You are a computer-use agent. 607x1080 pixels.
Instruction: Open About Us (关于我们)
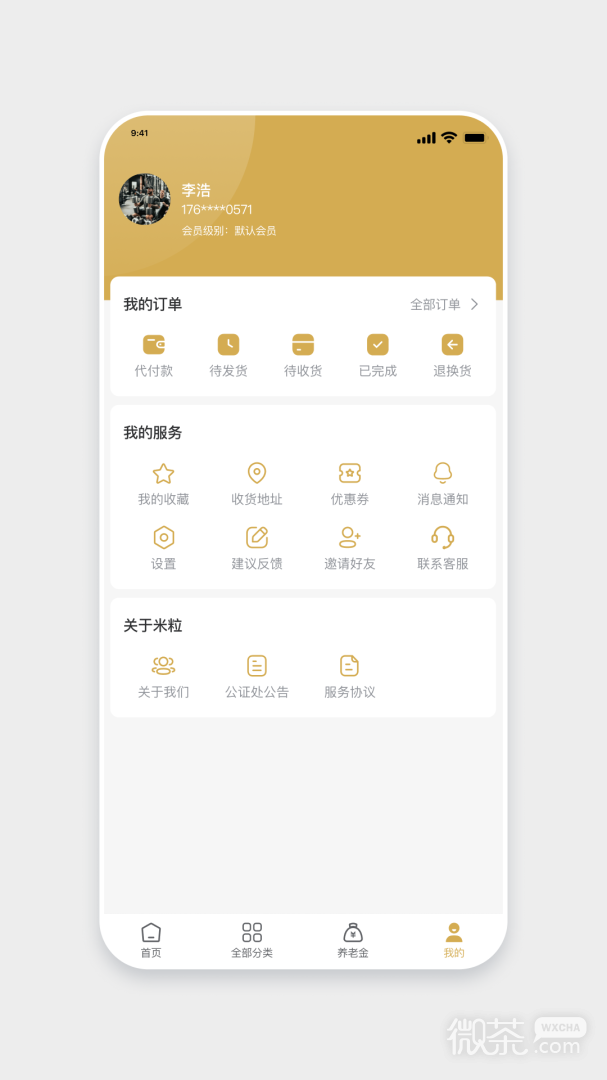(163, 676)
